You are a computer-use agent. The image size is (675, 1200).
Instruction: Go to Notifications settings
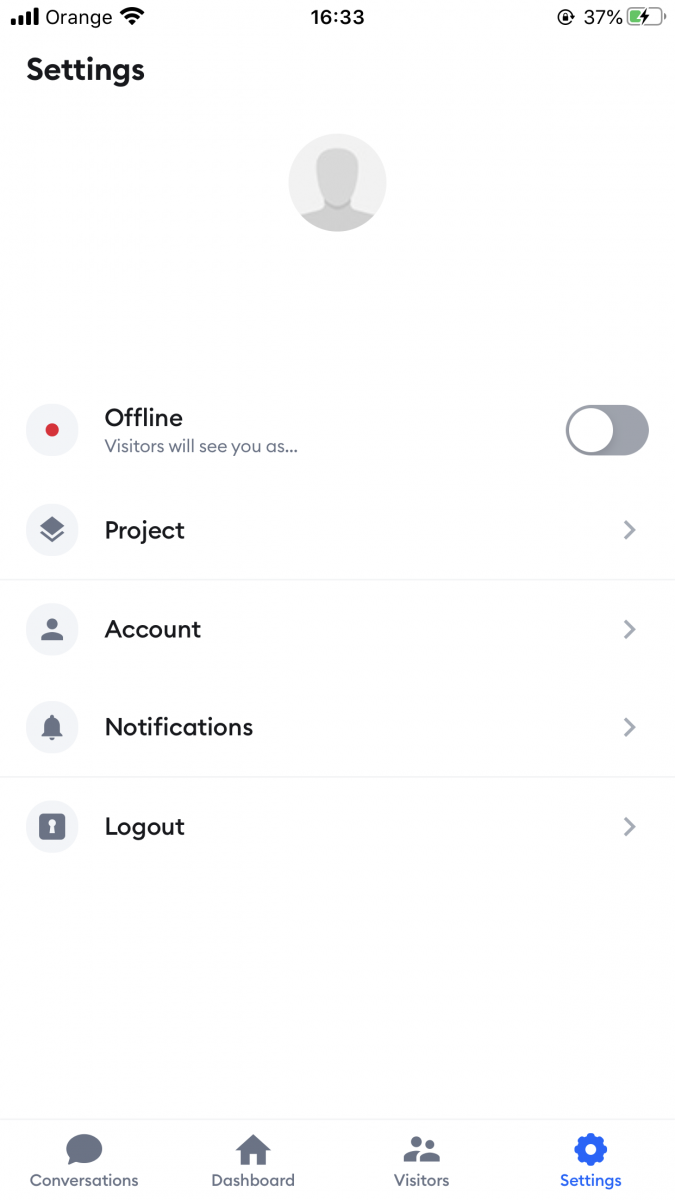coord(337,727)
